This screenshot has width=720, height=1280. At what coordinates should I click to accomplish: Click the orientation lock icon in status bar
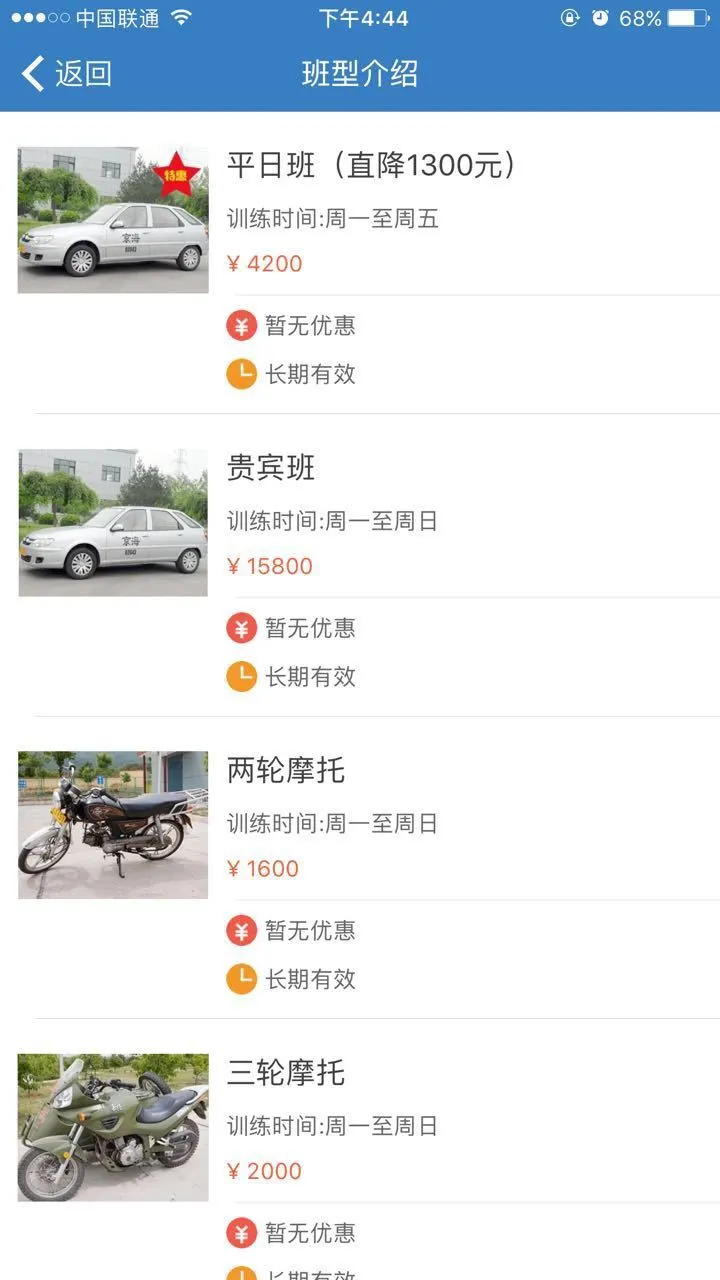572,16
